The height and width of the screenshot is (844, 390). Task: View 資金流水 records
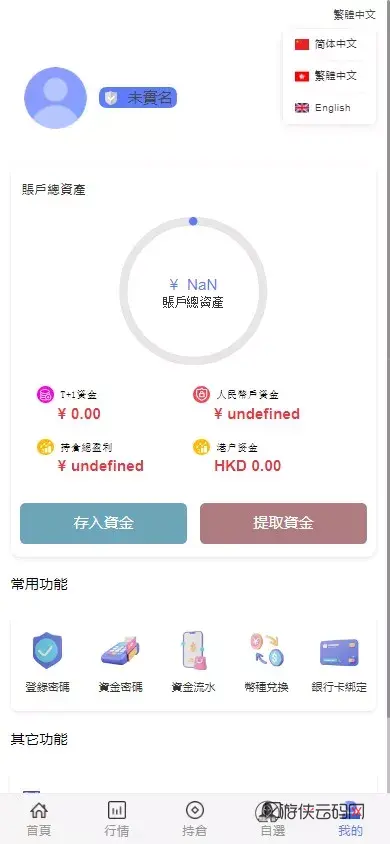194,662
